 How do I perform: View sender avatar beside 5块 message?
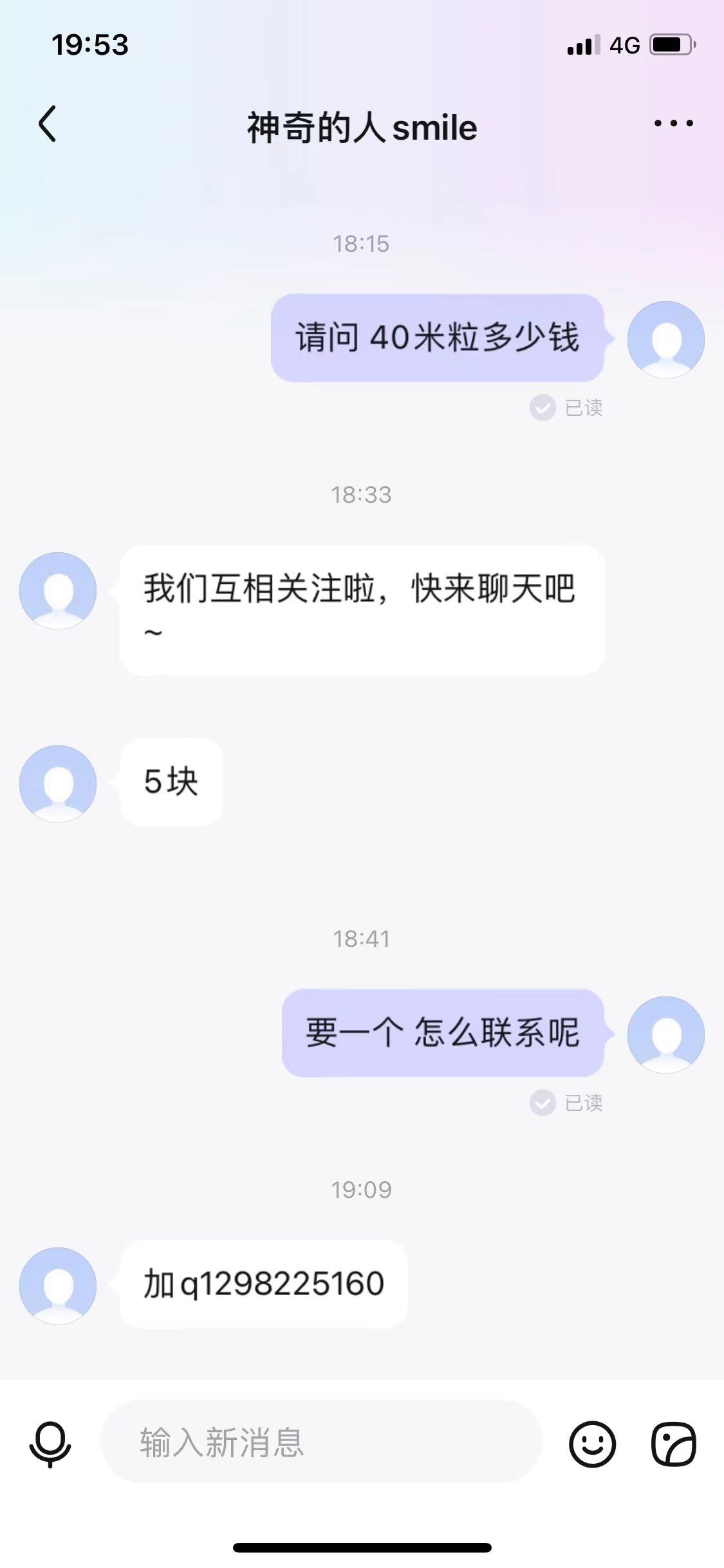[x=58, y=783]
